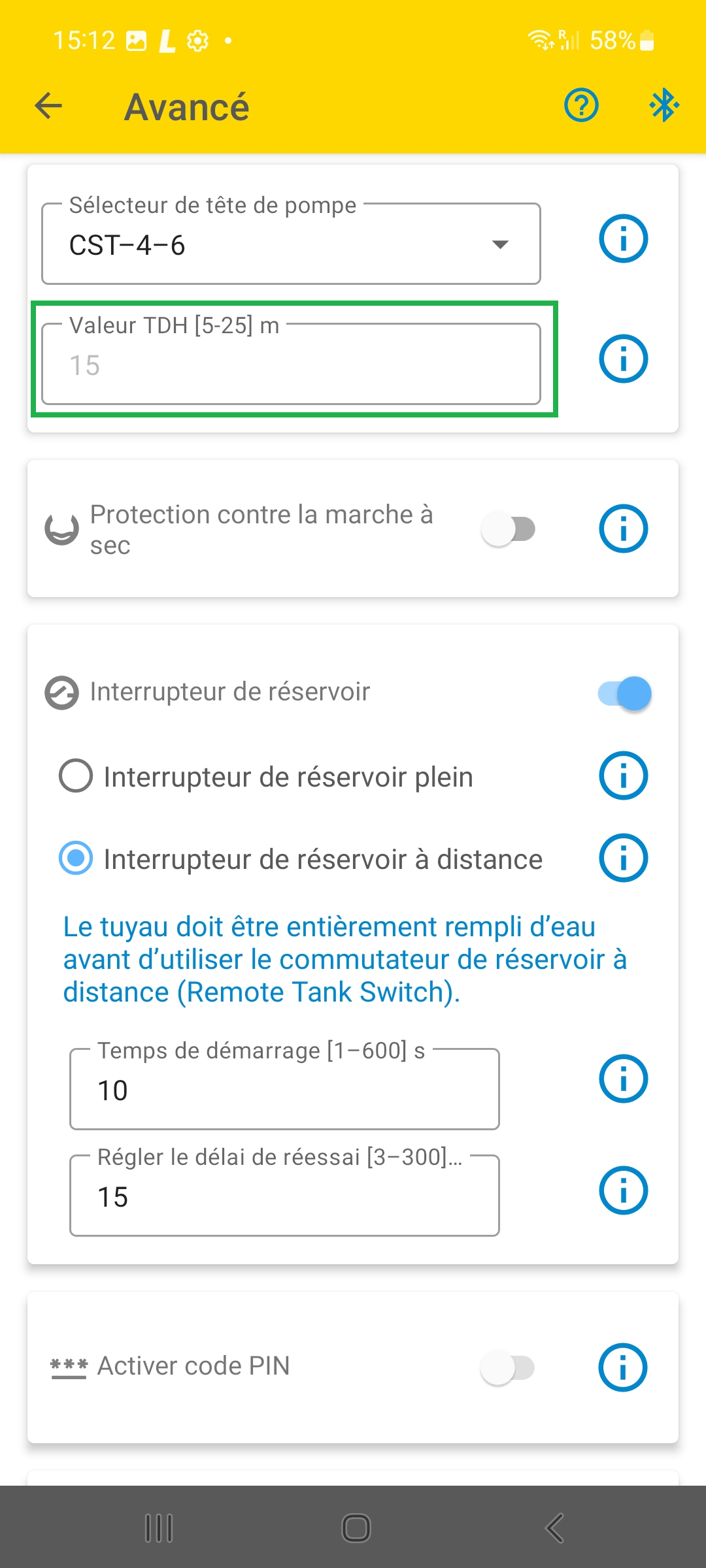This screenshot has height=1568, width=706.
Task: Toggle Activer code PIN on
Action: pyautogui.click(x=508, y=1367)
